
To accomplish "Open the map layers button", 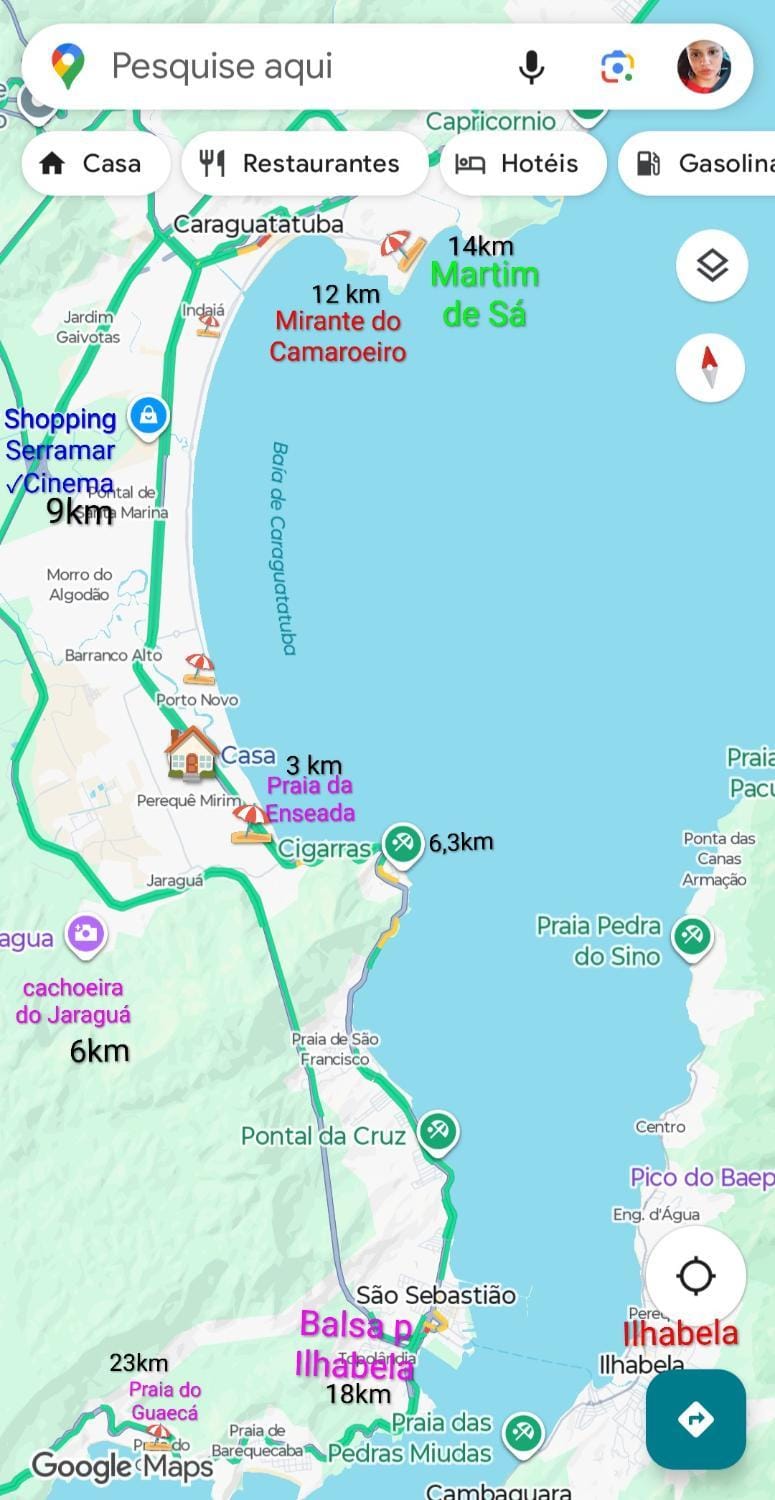I will 711,266.
